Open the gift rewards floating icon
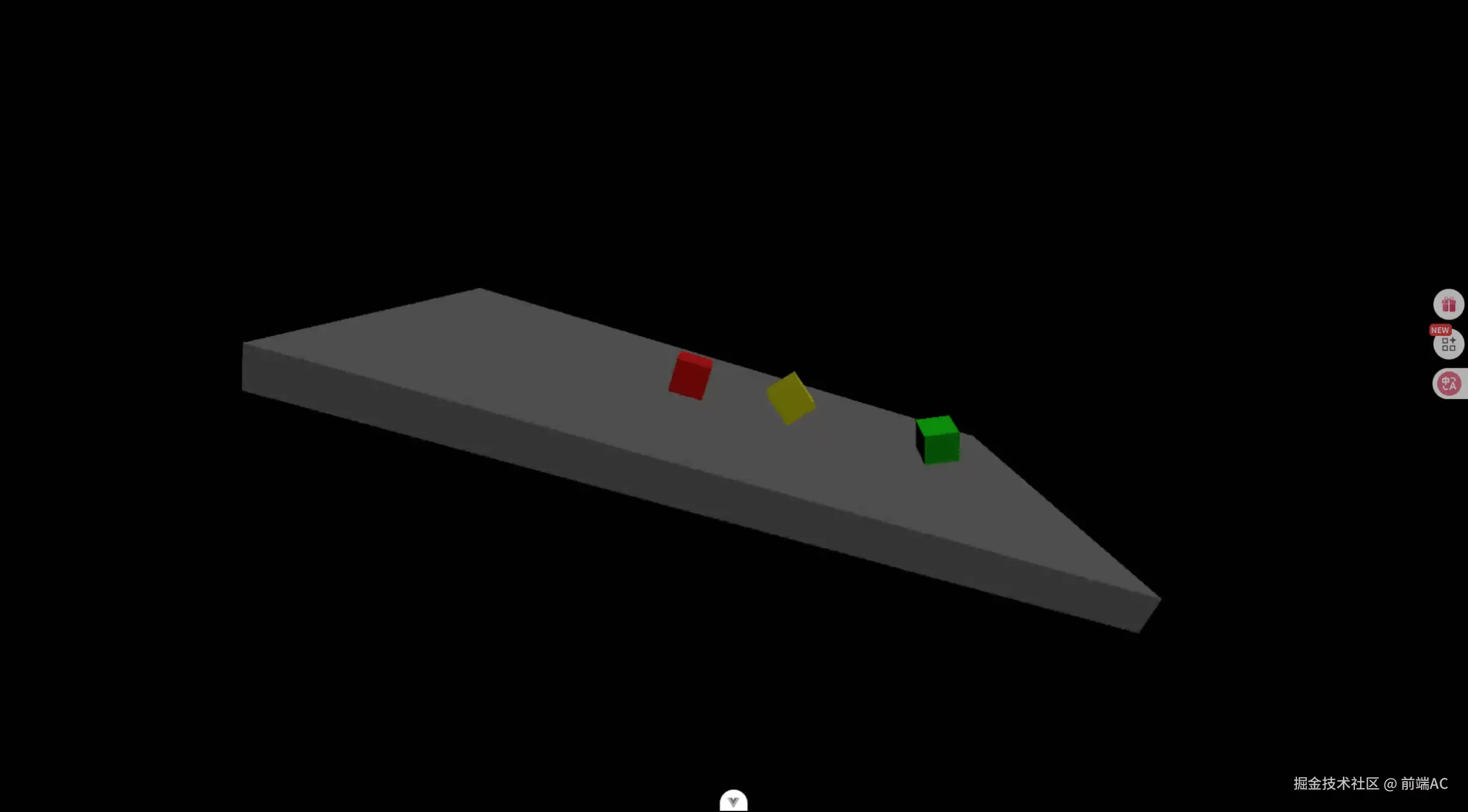The width and height of the screenshot is (1468, 812). click(x=1448, y=304)
